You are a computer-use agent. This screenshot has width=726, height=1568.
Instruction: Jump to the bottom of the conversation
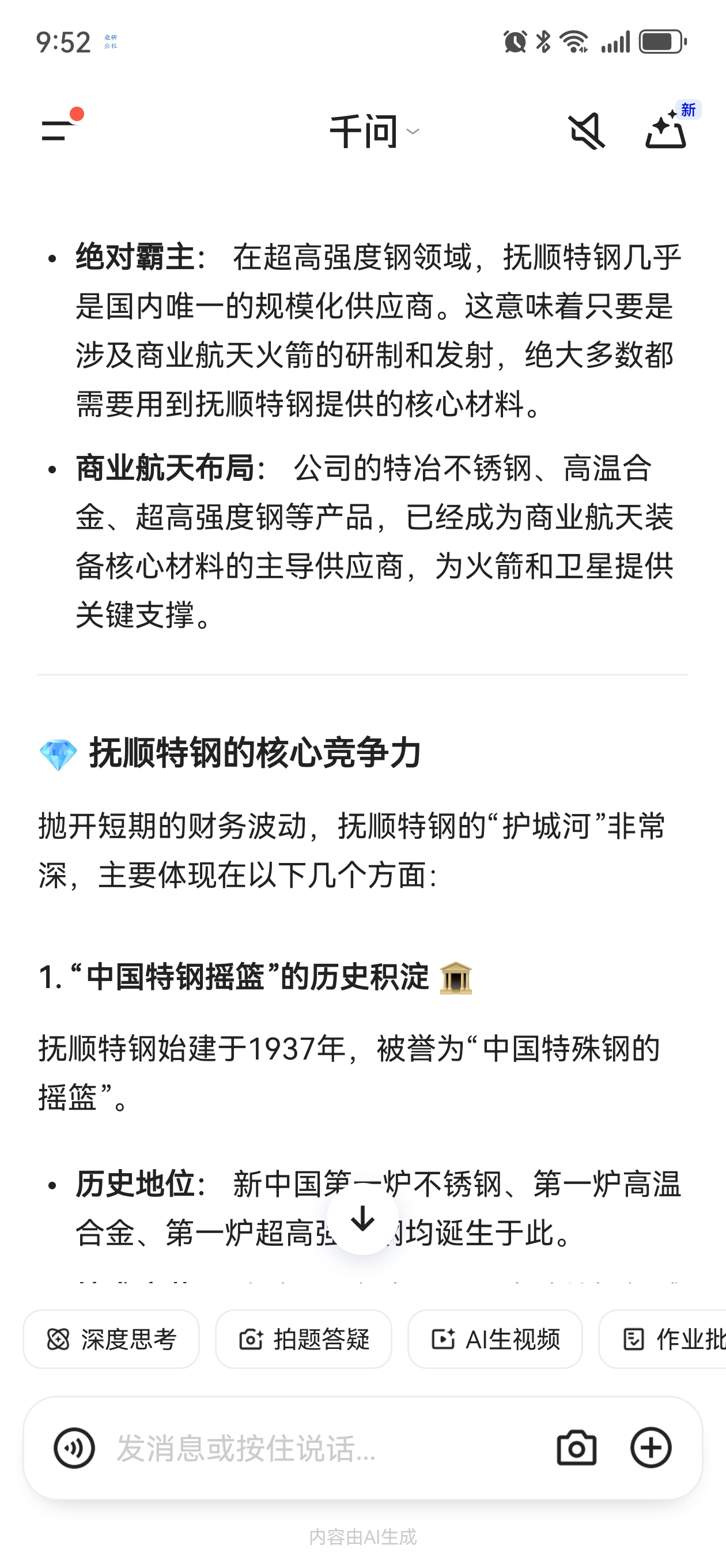pos(362,1219)
